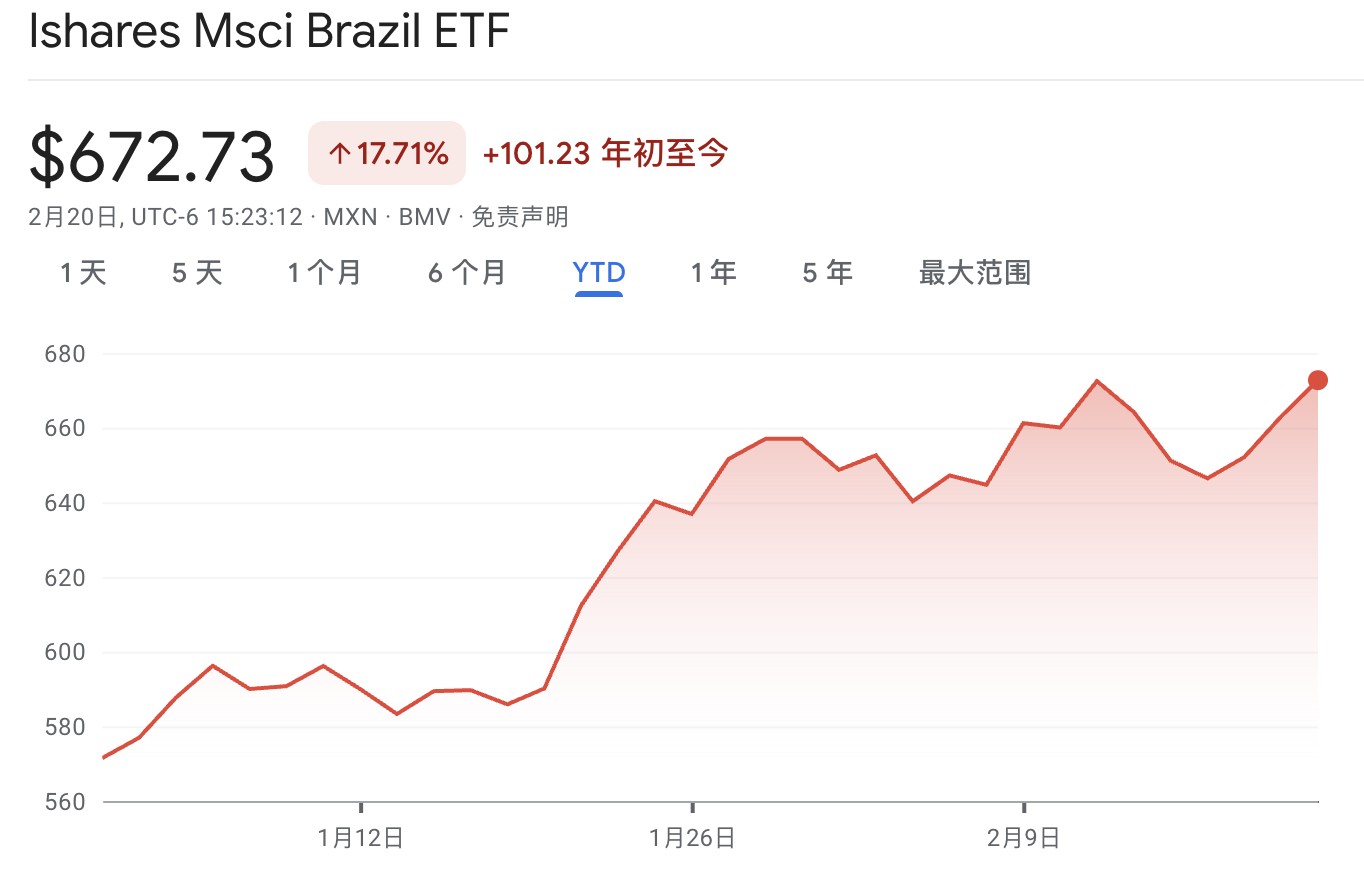View the 1年 price chart

tap(713, 272)
